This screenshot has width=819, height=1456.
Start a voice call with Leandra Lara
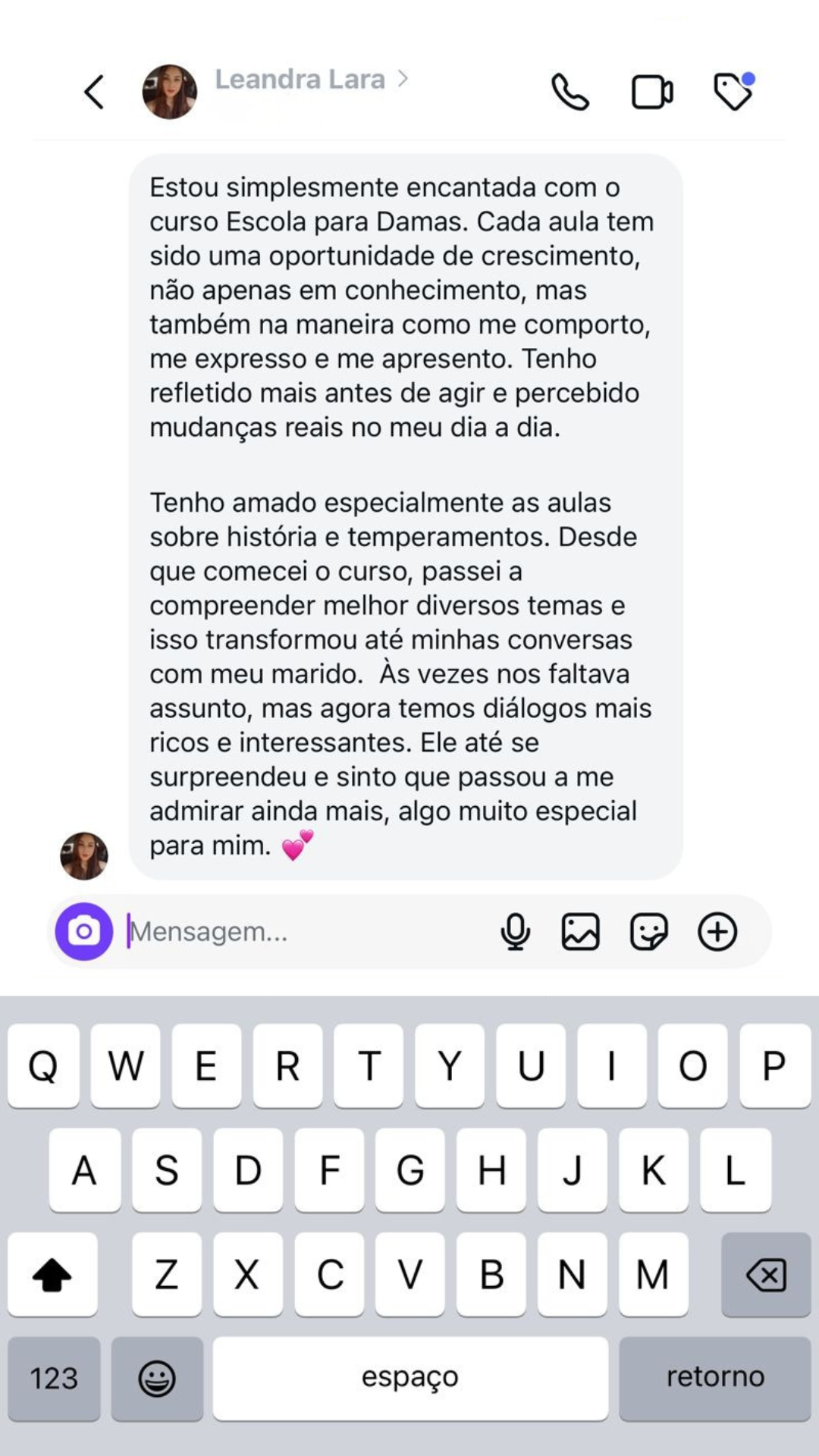pyautogui.click(x=570, y=93)
